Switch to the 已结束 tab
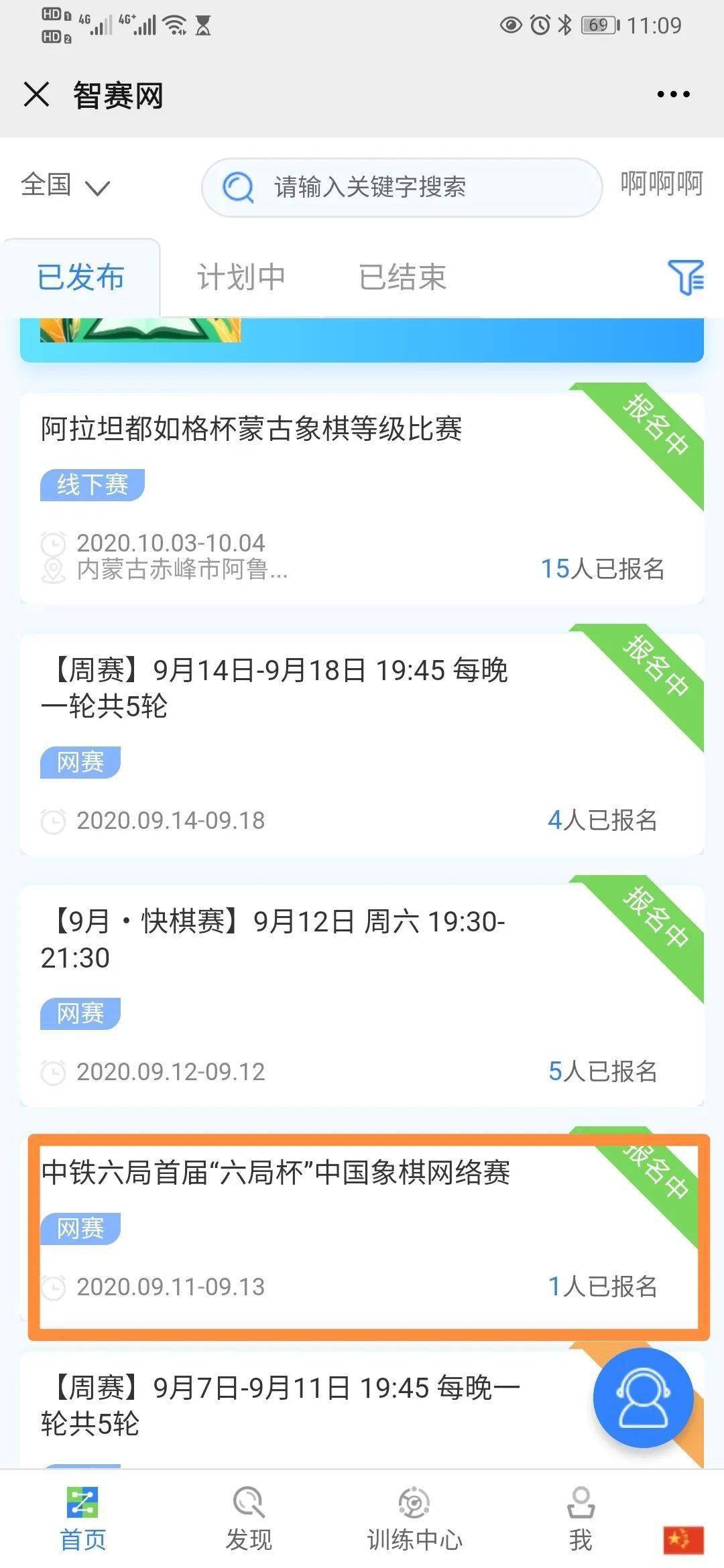 (x=403, y=276)
